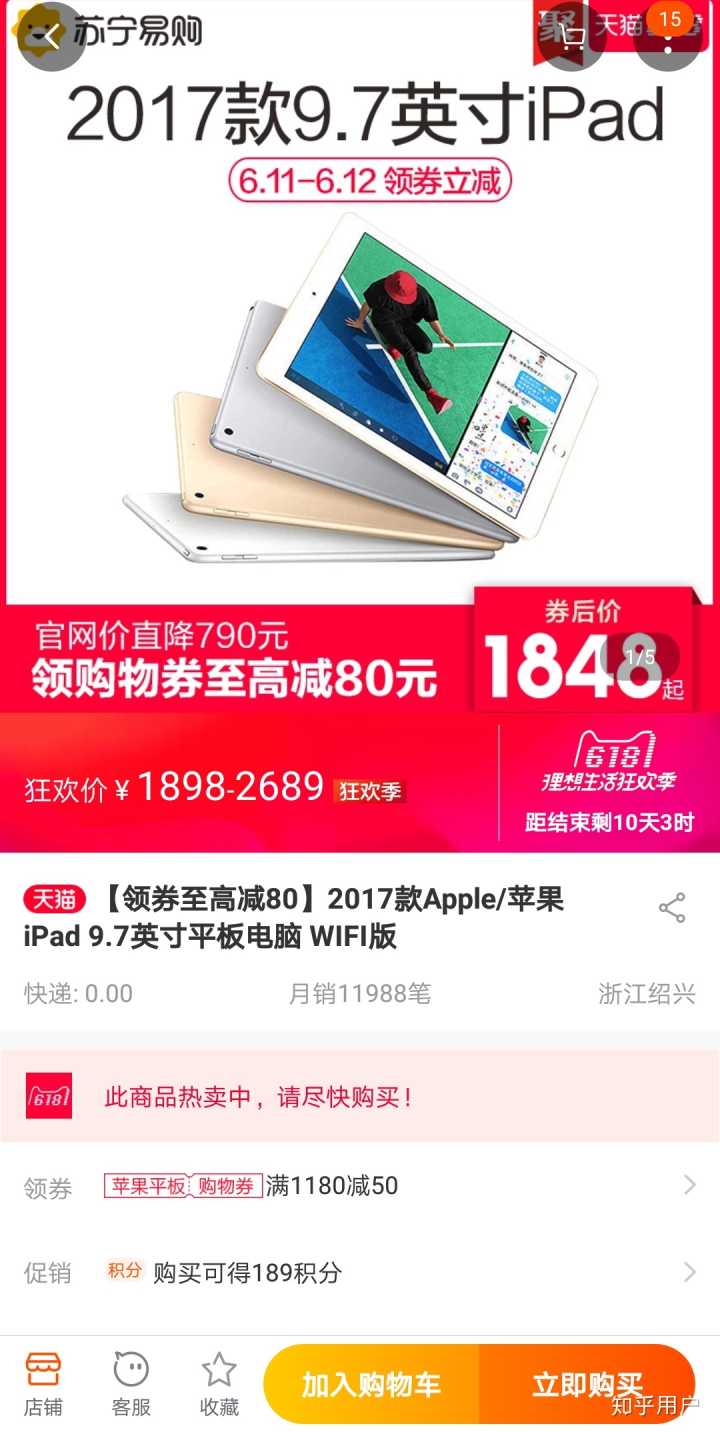Open the shopping cart icon
This screenshot has height=1432, width=720.
pos(574,37)
